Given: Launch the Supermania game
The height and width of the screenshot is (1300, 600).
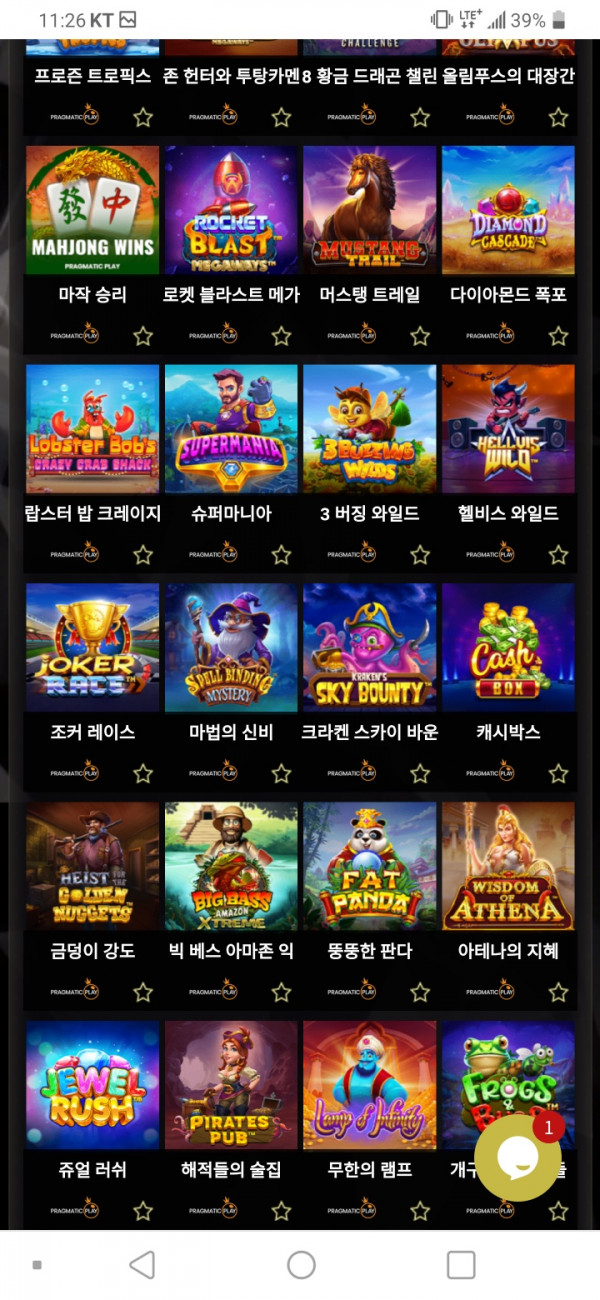Looking at the screenshot, I should [x=231, y=428].
